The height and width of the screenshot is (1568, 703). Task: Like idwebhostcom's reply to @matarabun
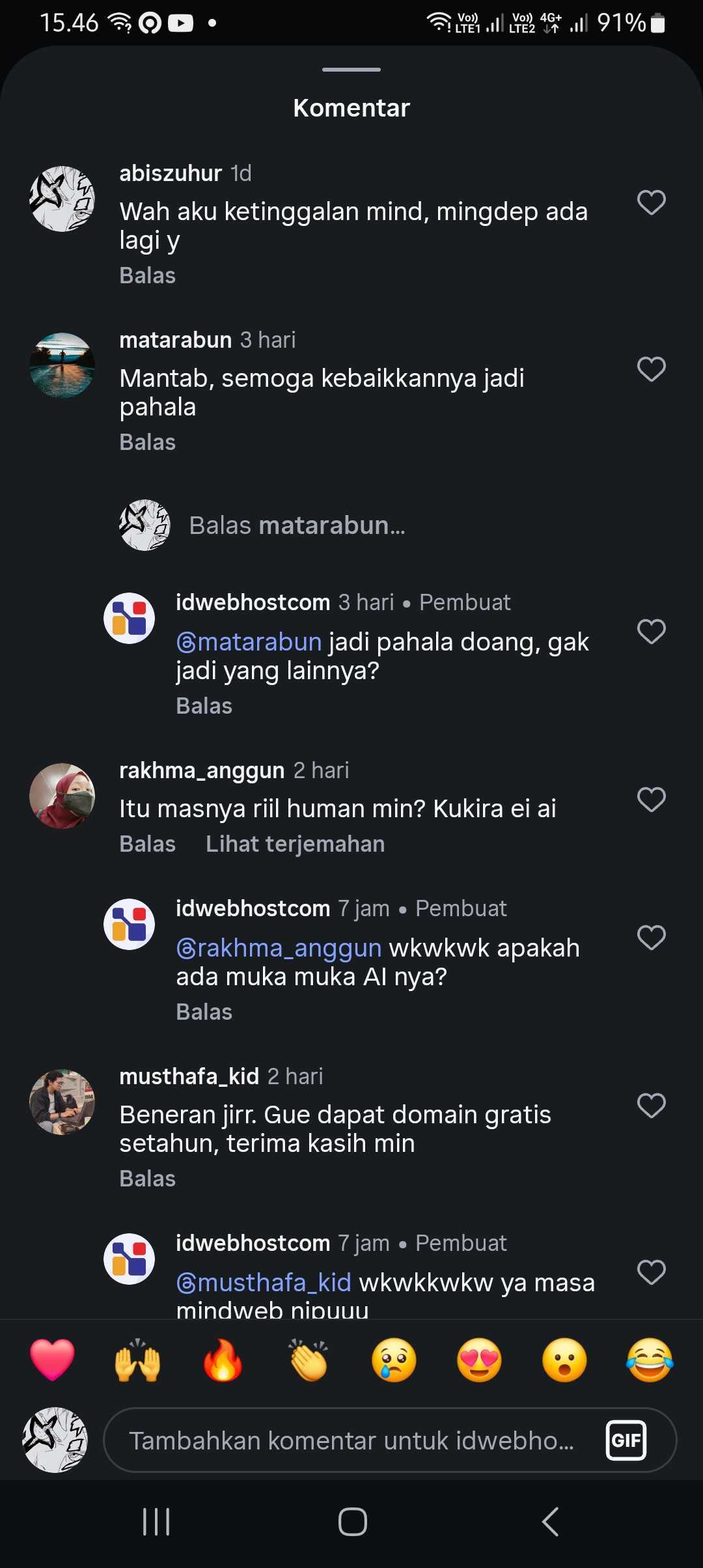tap(651, 632)
